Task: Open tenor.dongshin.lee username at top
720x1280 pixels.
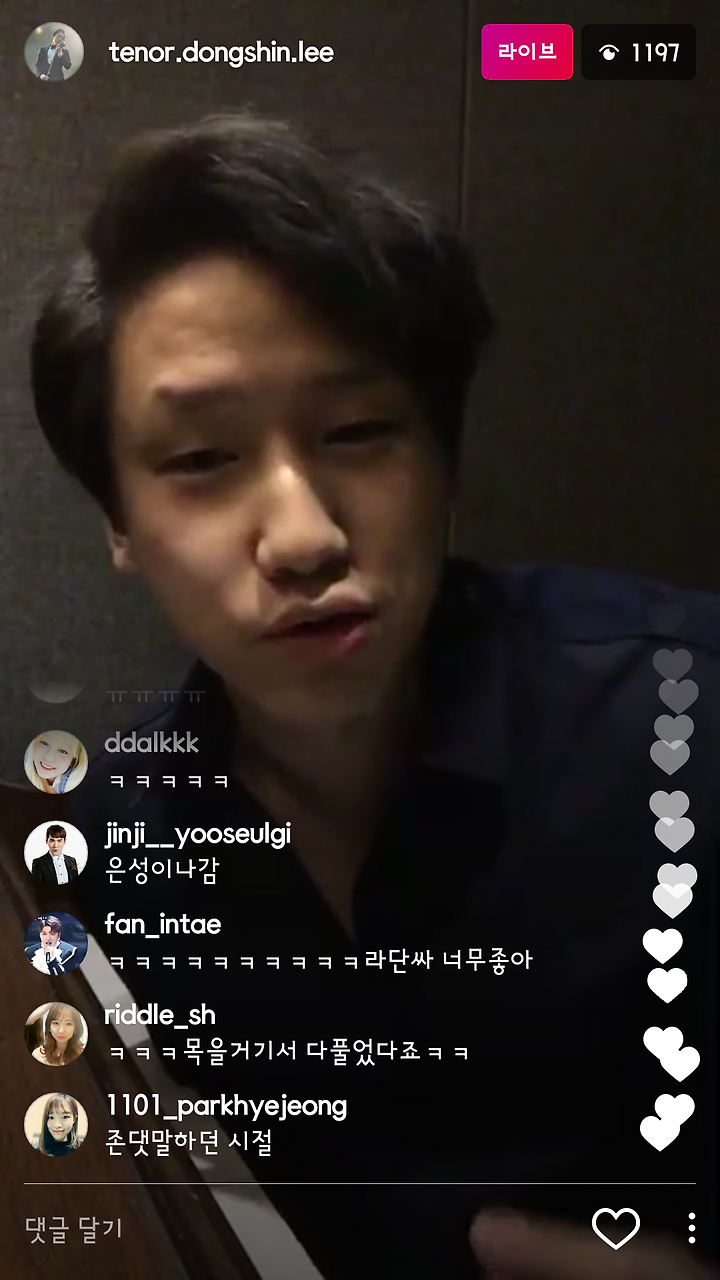Action: (x=221, y=52)
